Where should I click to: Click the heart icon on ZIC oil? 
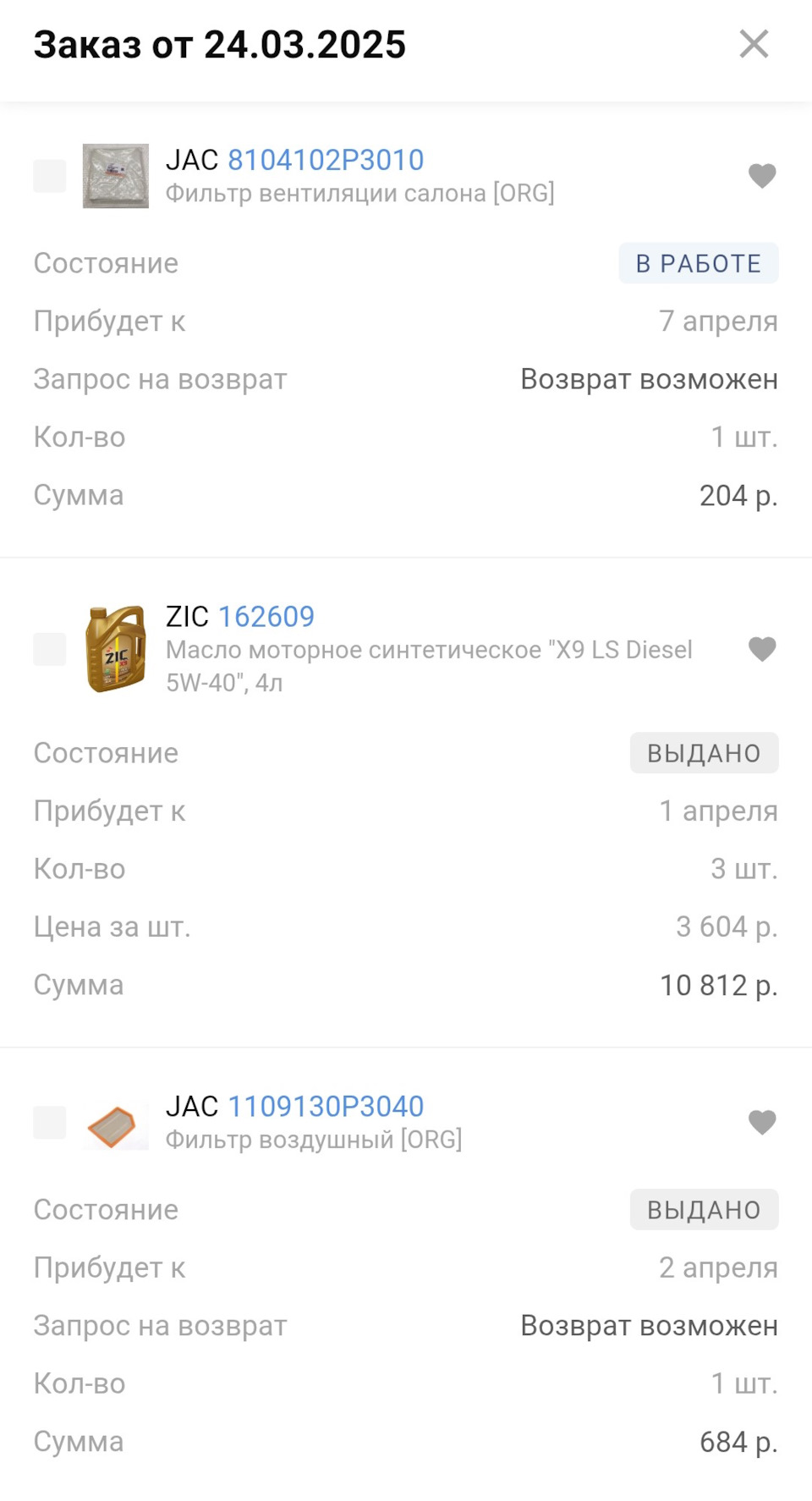(762, 648)
